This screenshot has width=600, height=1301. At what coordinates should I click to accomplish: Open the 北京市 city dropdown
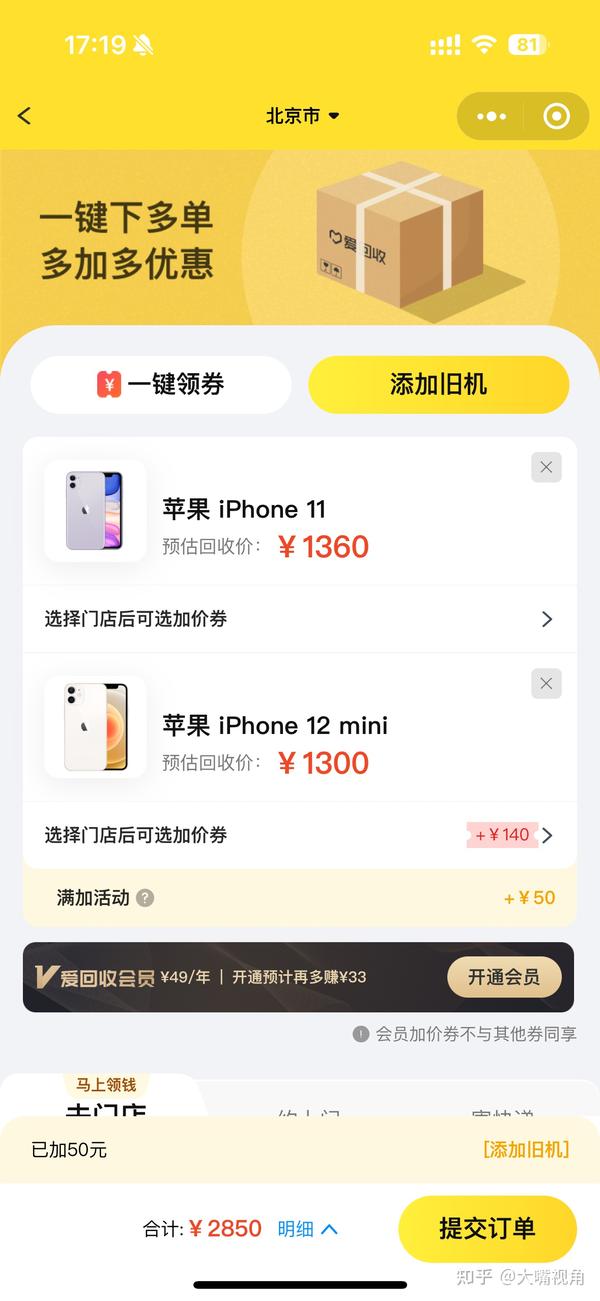pos(303,116)
